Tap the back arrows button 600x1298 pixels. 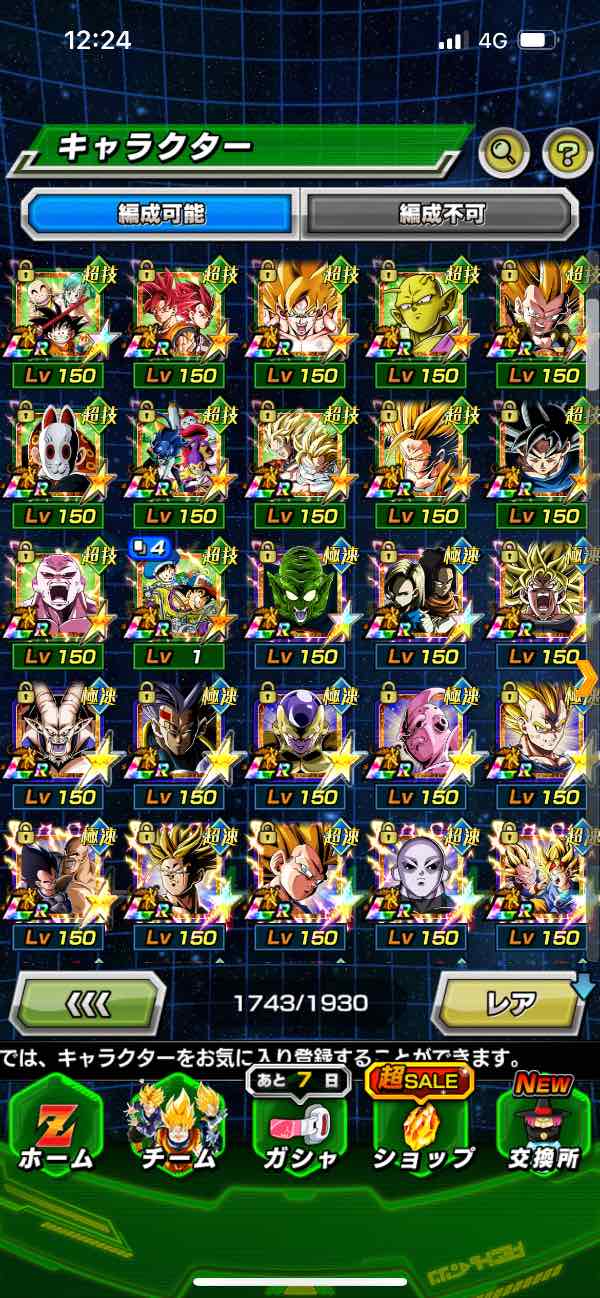(87, 1003)
